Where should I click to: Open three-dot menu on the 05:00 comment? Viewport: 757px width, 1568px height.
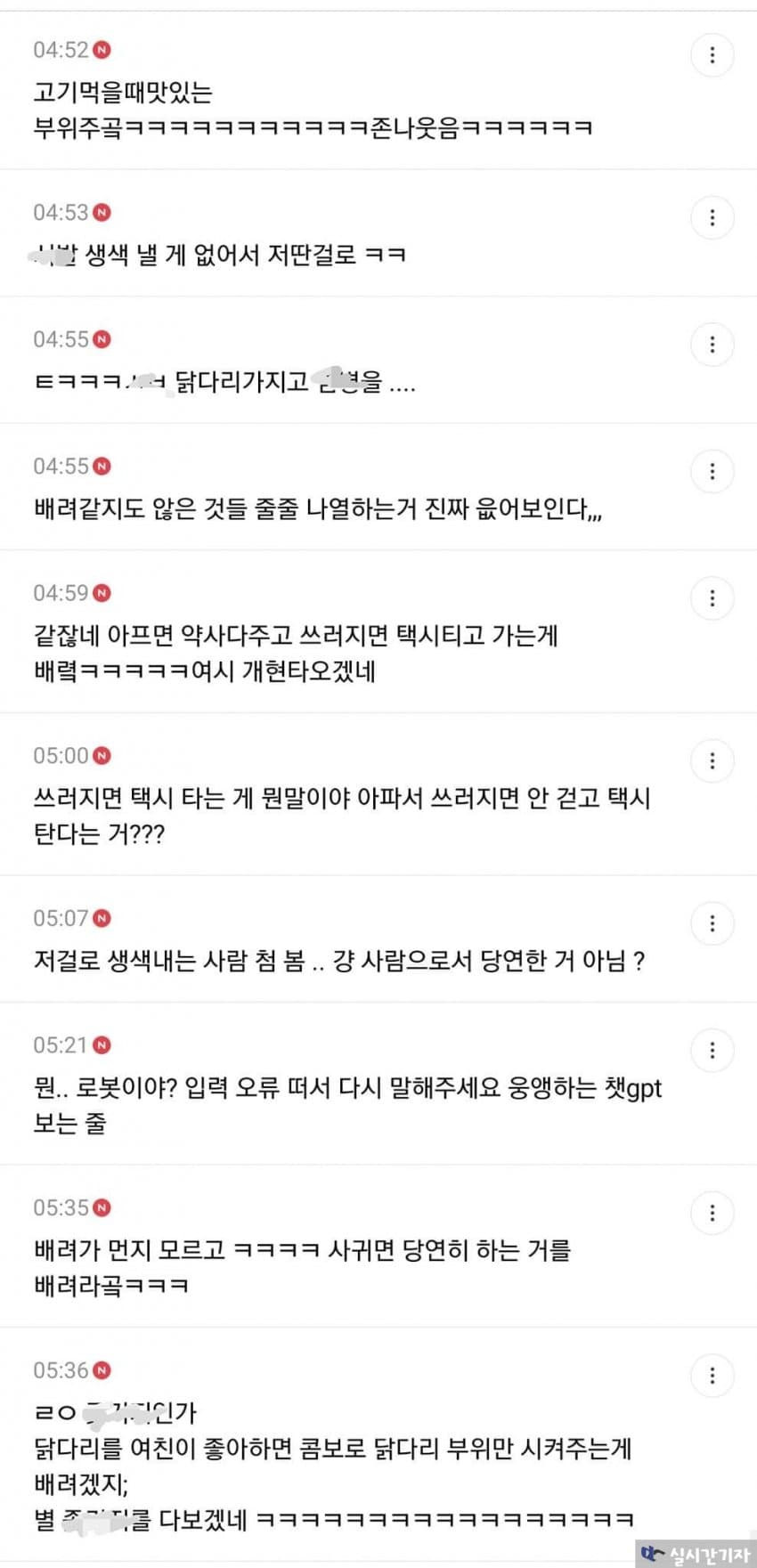click(712, 760)
